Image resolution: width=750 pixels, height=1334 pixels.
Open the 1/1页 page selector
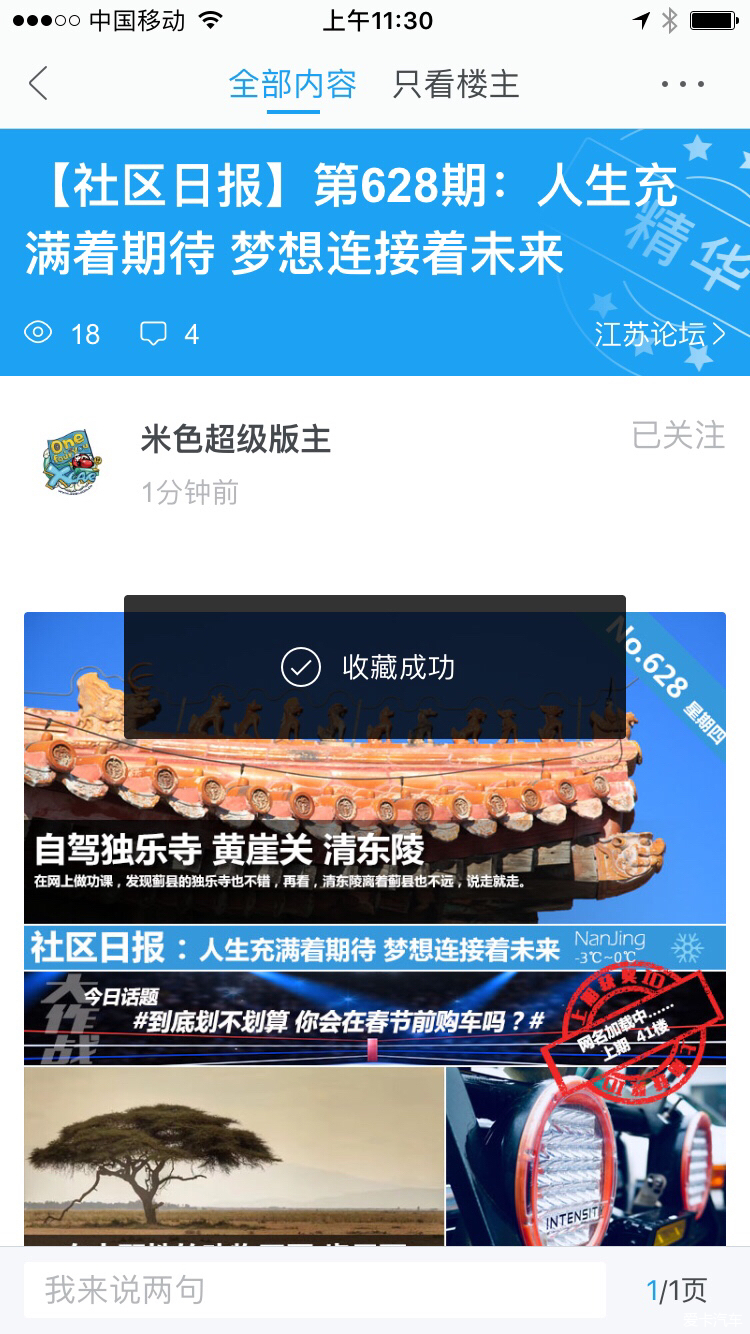click(x=676, y=1290)
